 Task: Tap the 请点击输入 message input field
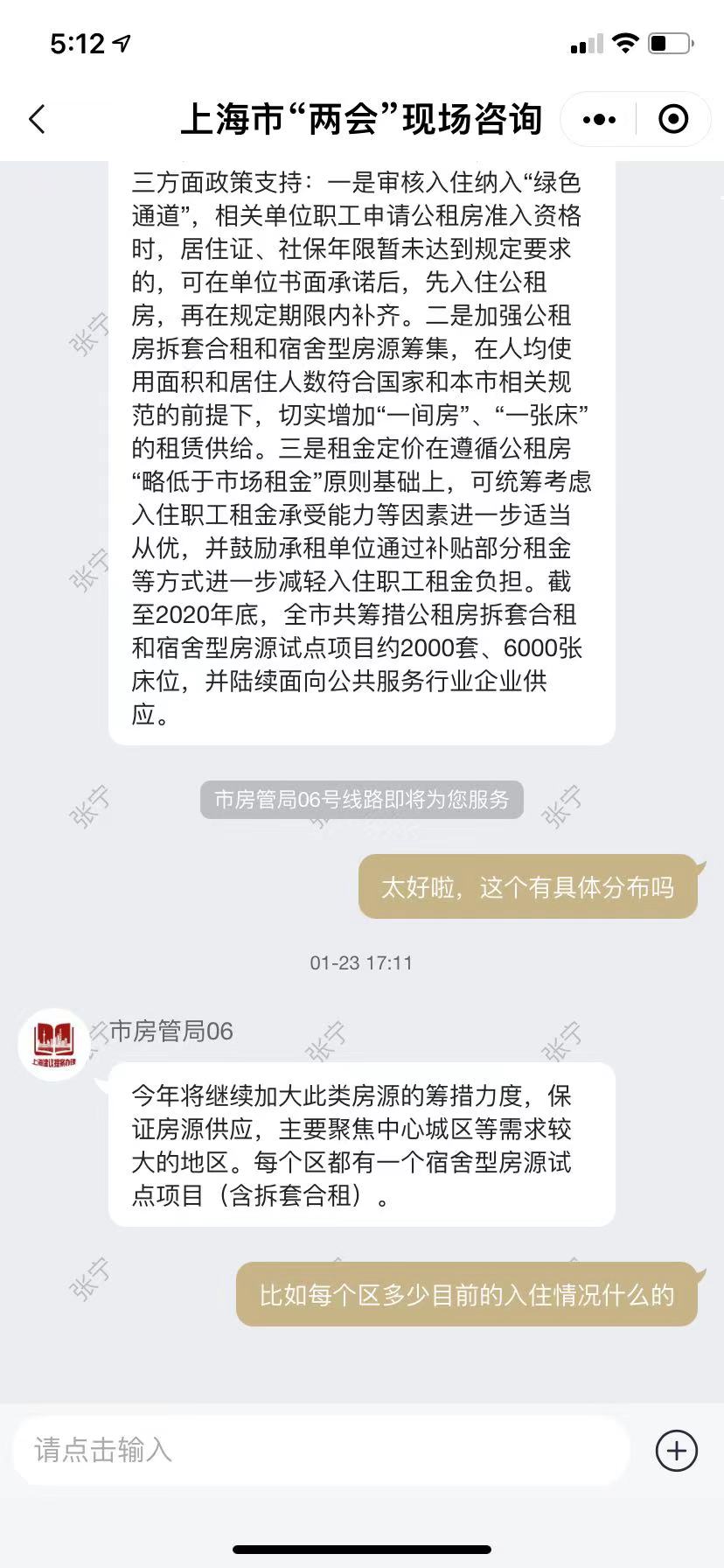coord(321,1450)
